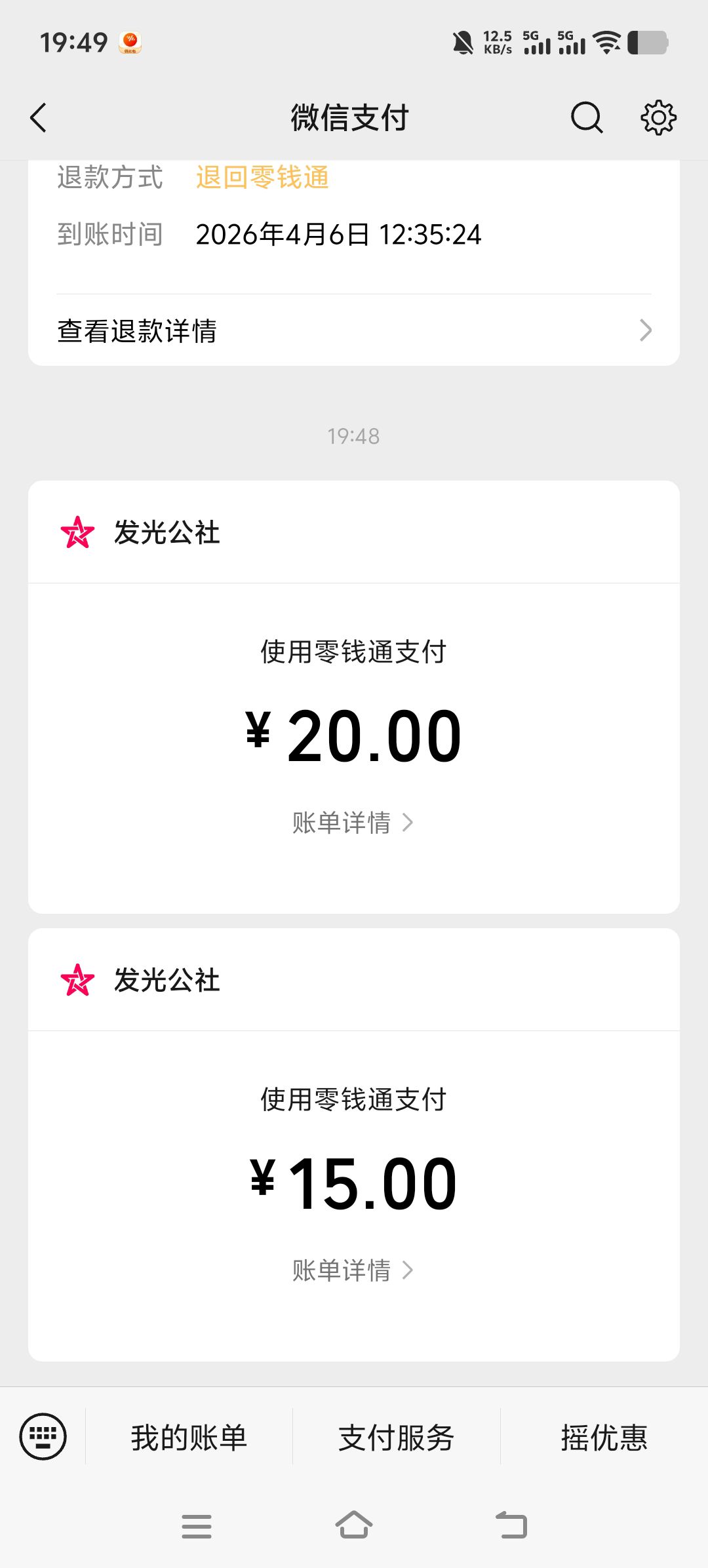Open 摇优惠 menu
708x1568 pixels.
click(x=604, y=1438)
